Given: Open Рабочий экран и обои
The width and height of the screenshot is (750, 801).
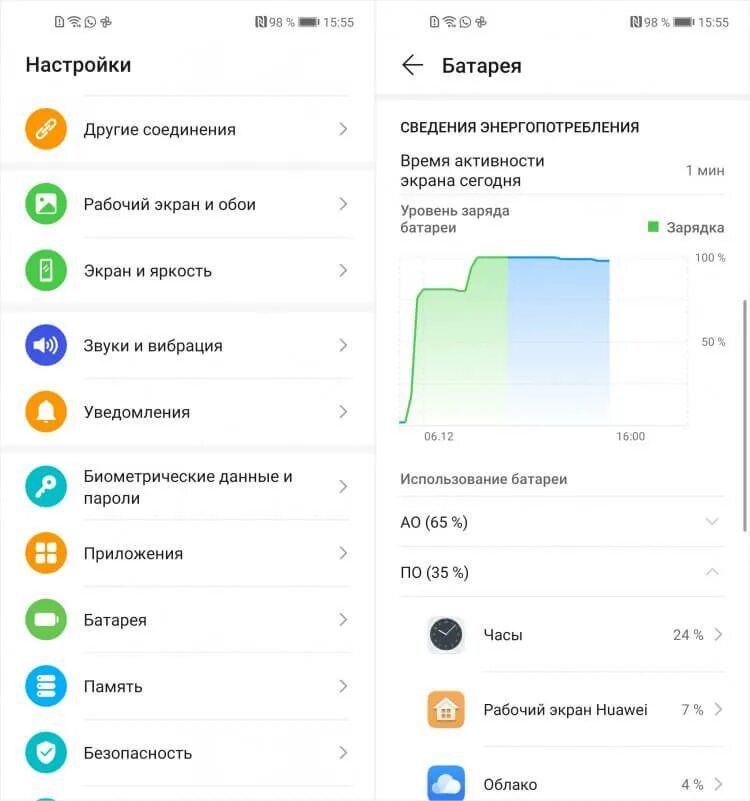Looking at the screenshot, I should 188,204.
